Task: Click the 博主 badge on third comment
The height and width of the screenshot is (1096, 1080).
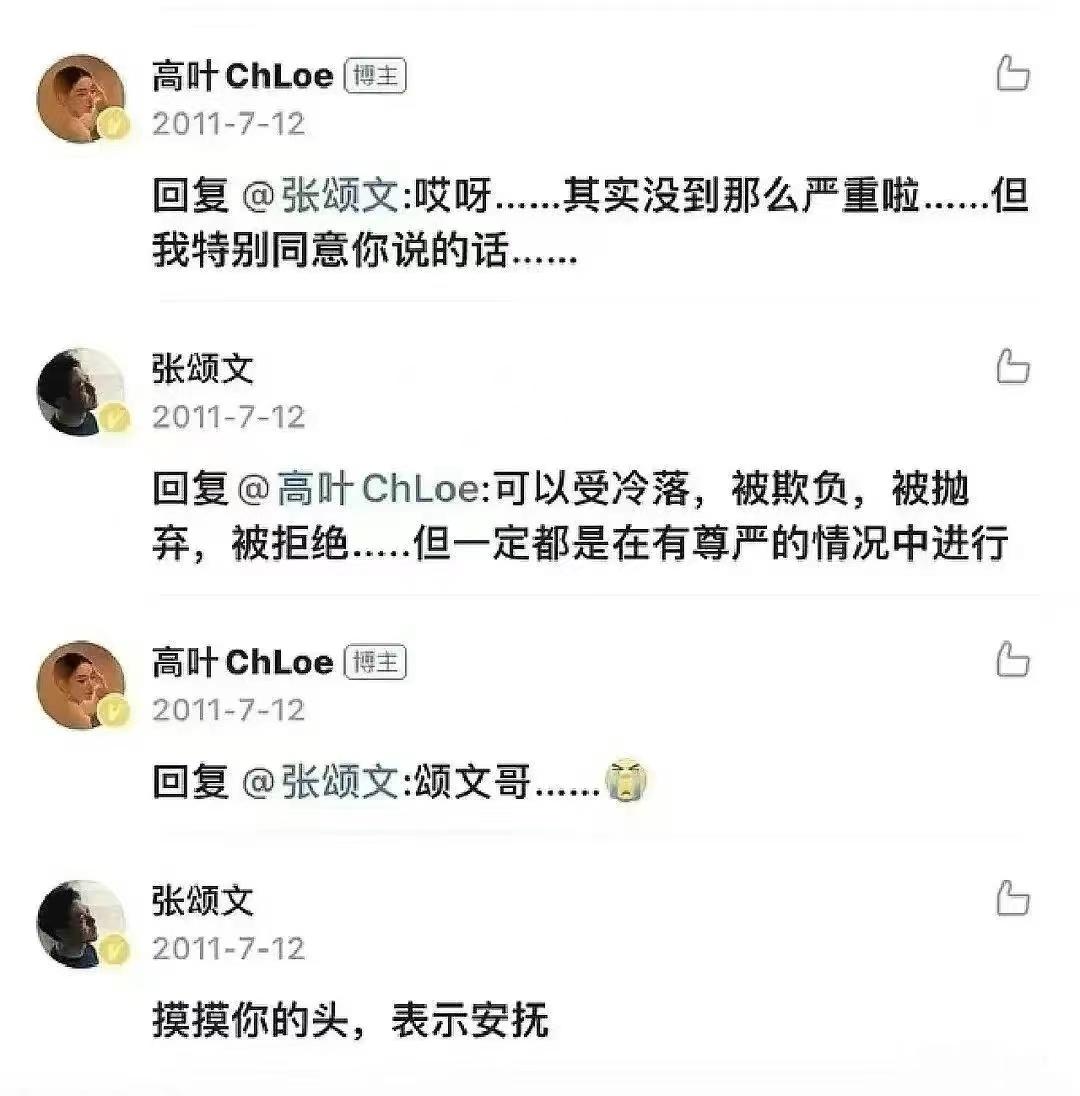Action: coord(377,661)
